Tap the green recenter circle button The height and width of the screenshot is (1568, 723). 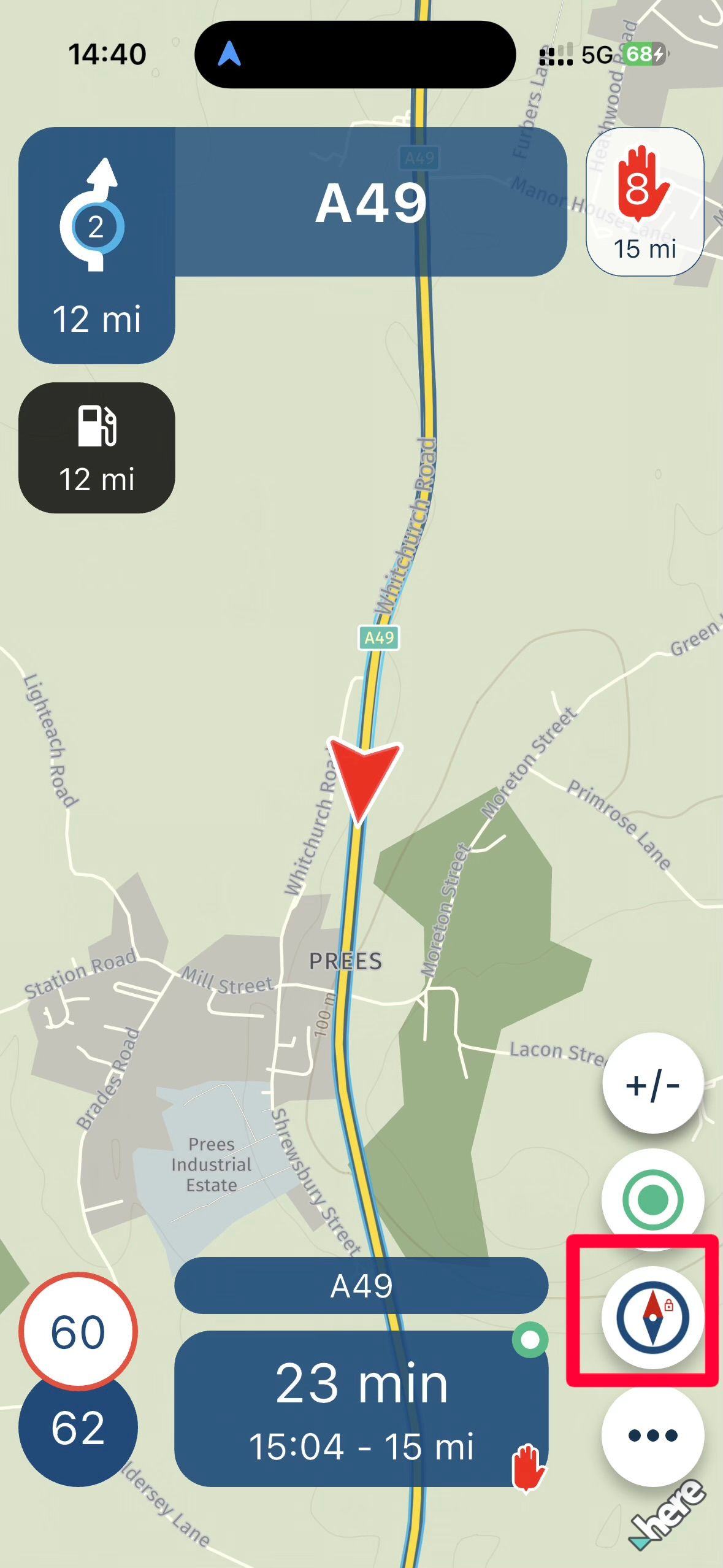(652, 1199)
